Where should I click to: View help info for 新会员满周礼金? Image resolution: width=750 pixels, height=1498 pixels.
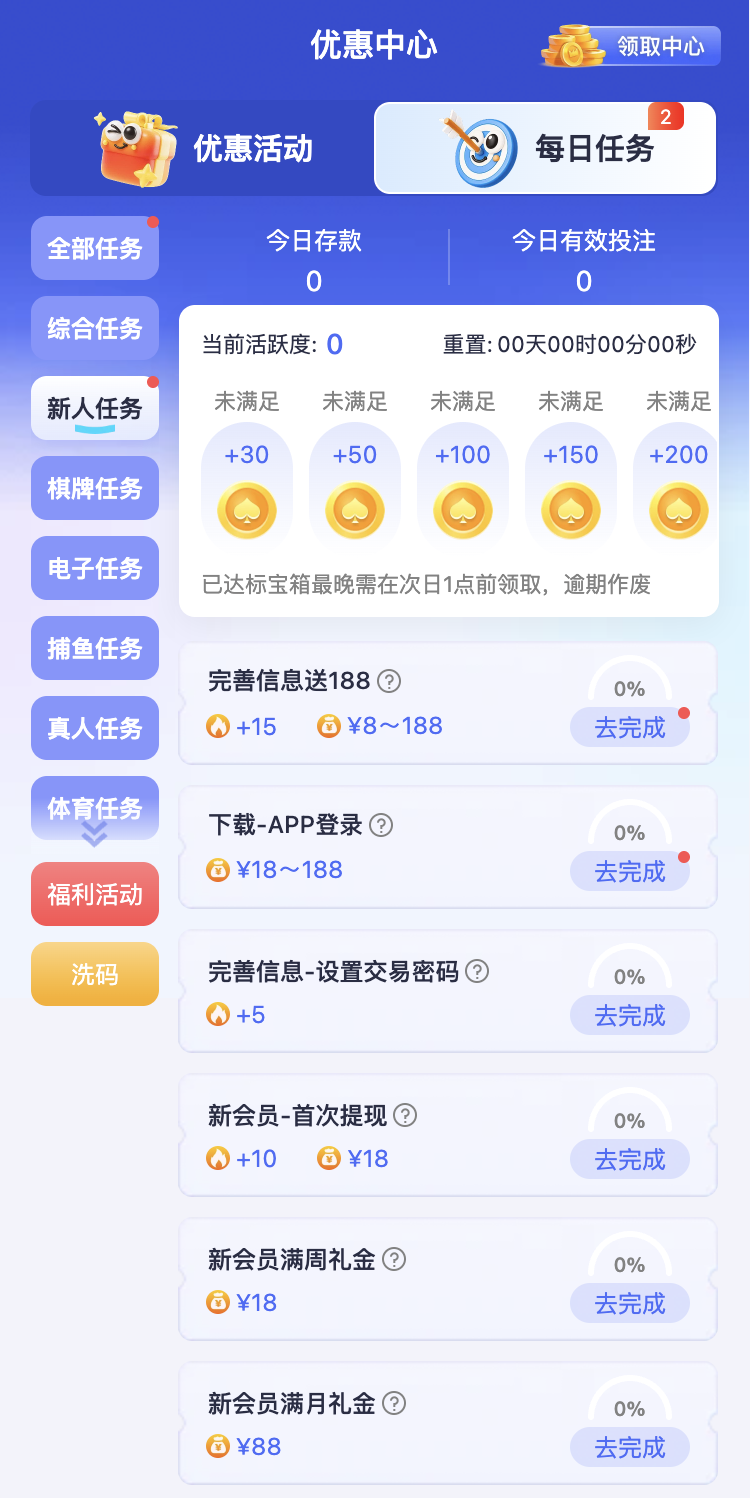pos(395,1259)
